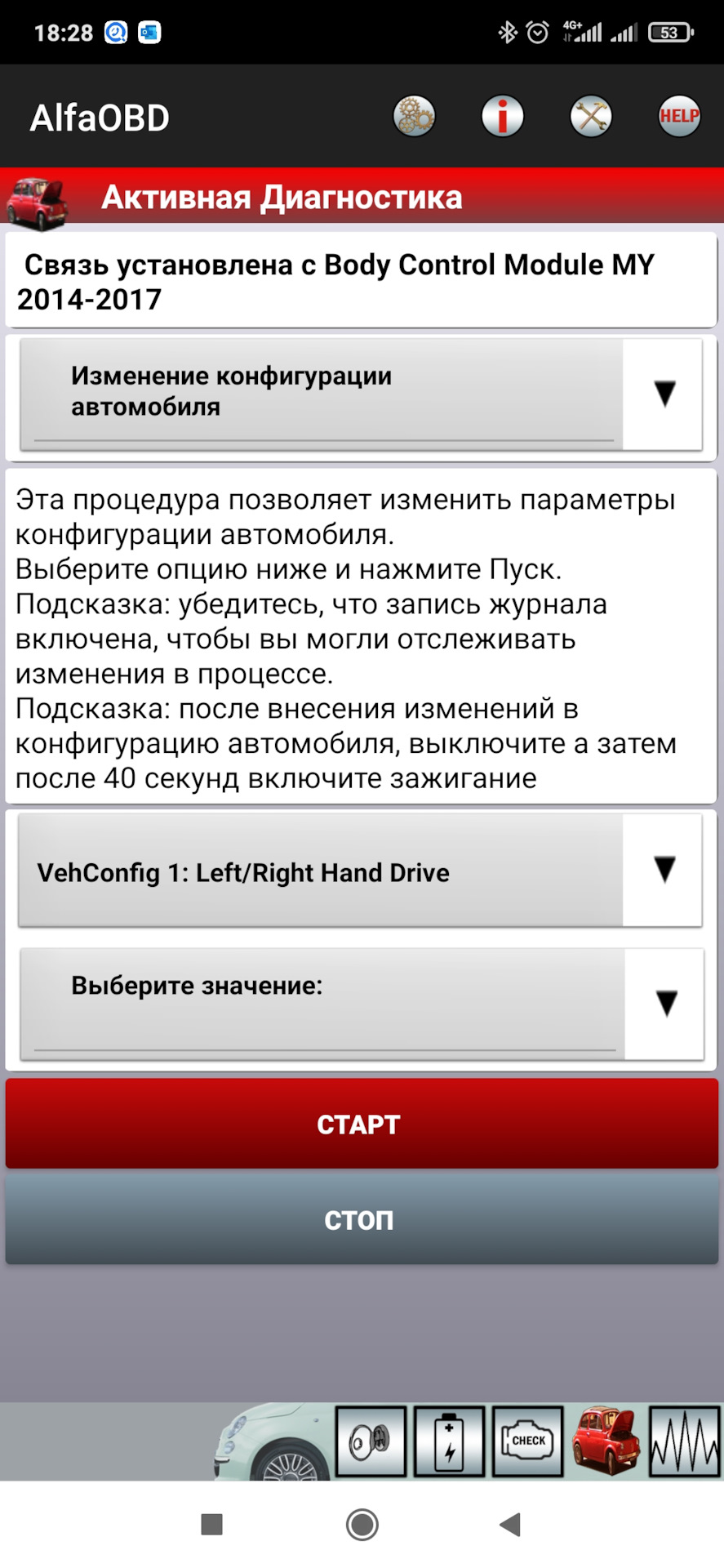Switch to the key and ignition tab

tap(371, 1441)
